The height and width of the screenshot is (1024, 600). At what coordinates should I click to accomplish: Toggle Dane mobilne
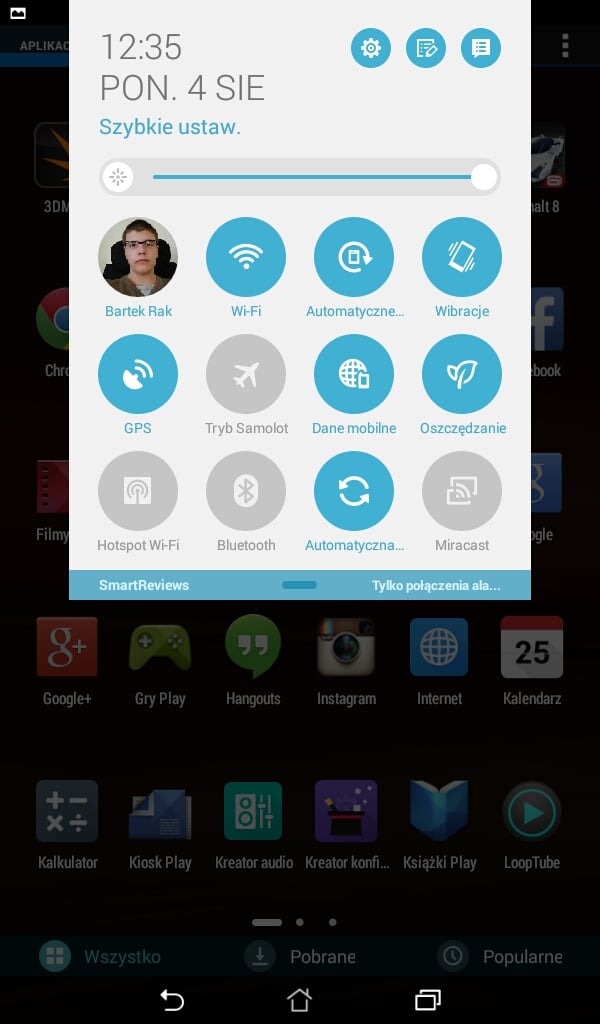(x=354, y=374)
